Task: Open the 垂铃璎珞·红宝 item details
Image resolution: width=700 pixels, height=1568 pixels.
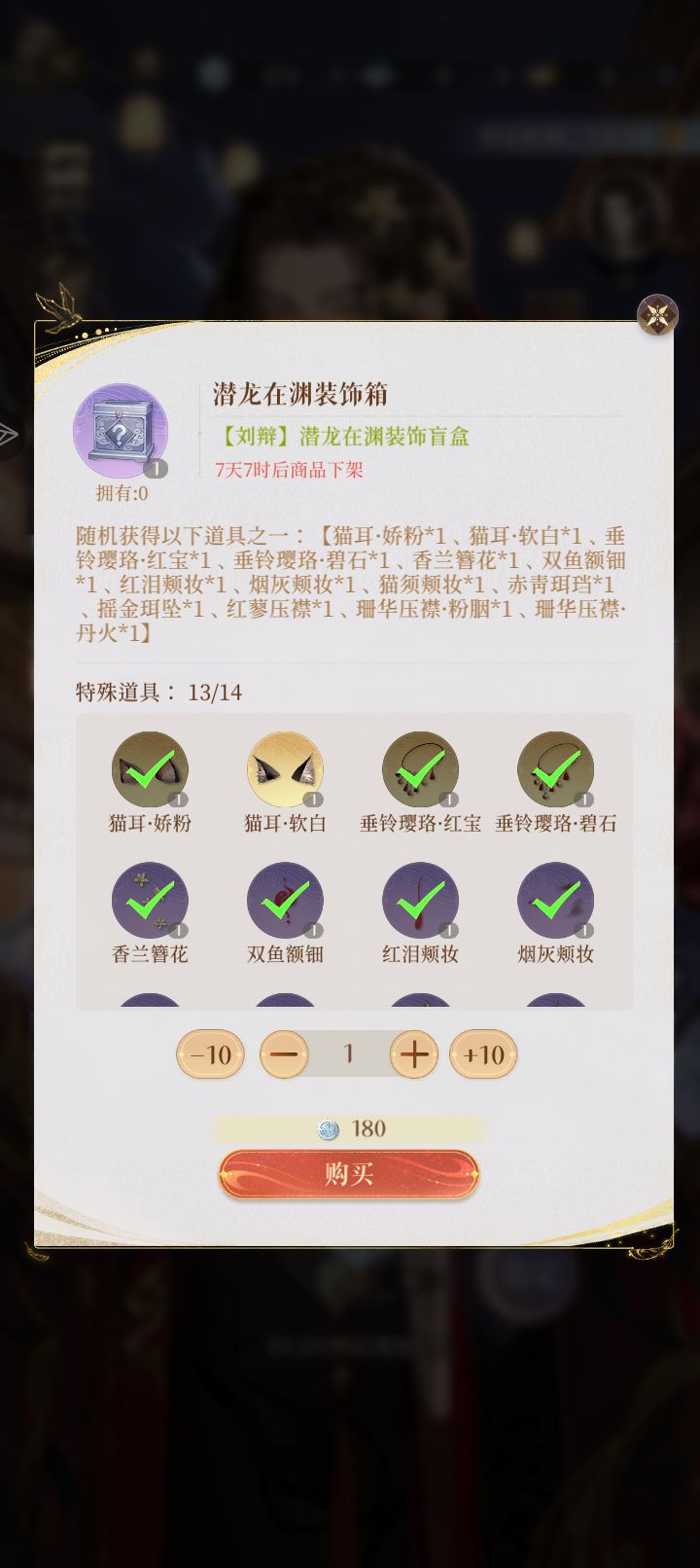Action: pyautogui.click(x=420, y=770)
